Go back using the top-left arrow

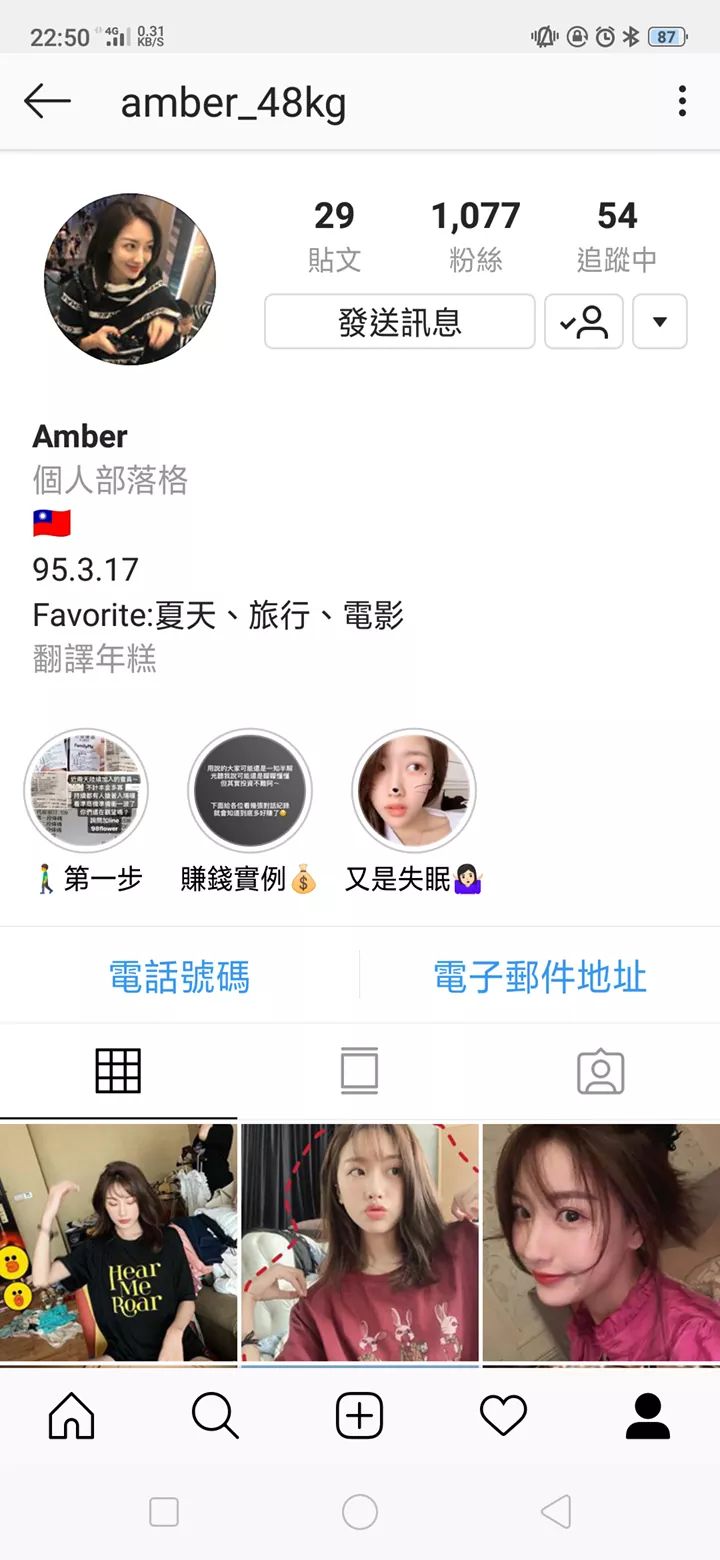(x=47, y=101)
